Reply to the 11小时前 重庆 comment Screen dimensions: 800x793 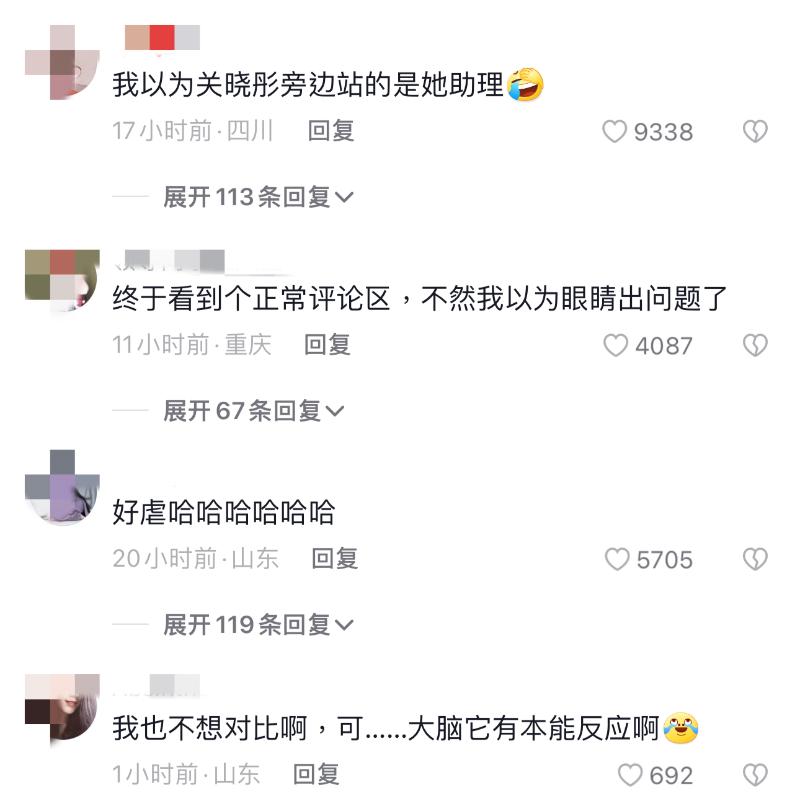pos(327,345)
